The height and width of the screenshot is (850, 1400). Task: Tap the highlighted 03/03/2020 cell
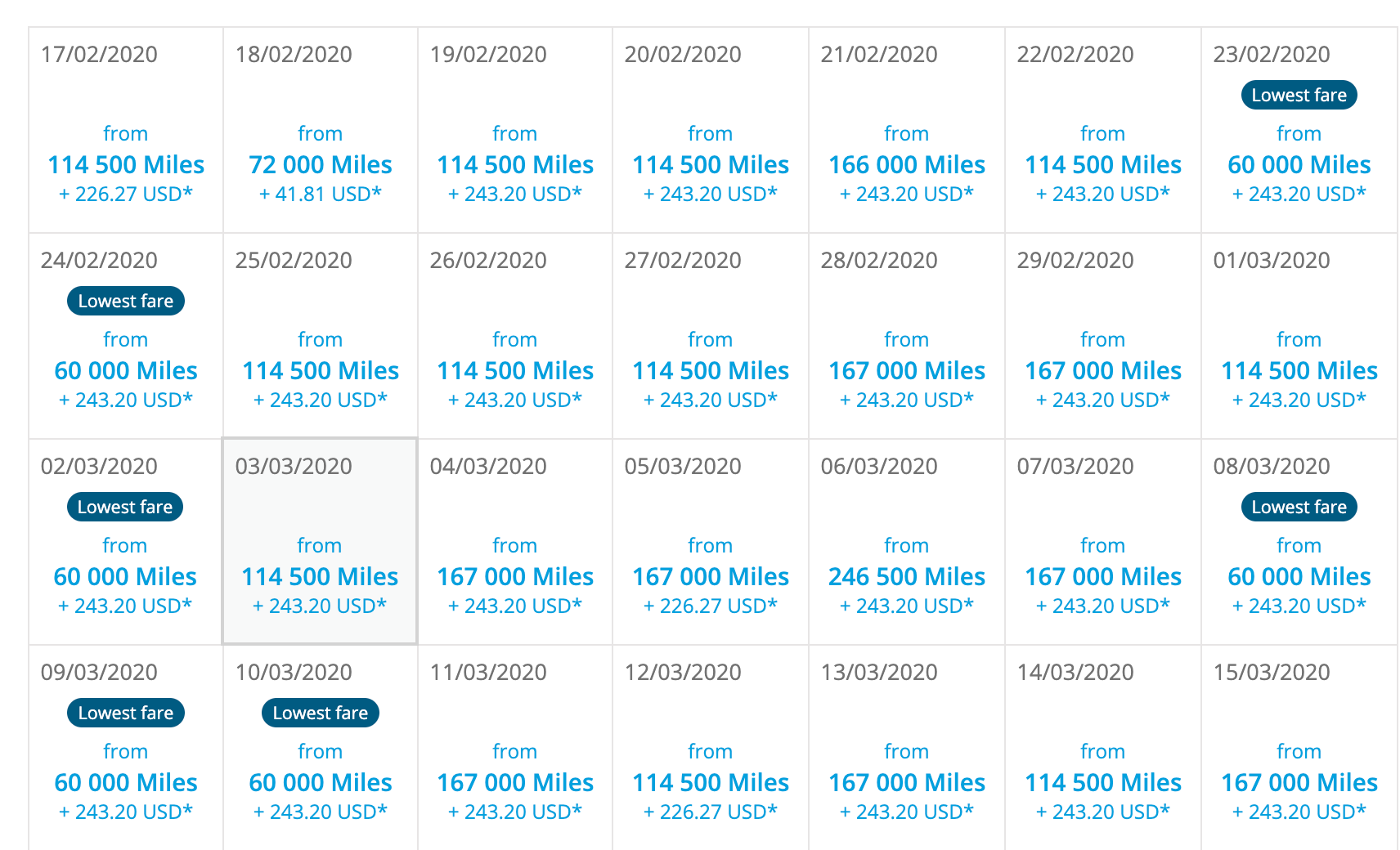coord(320,576)
